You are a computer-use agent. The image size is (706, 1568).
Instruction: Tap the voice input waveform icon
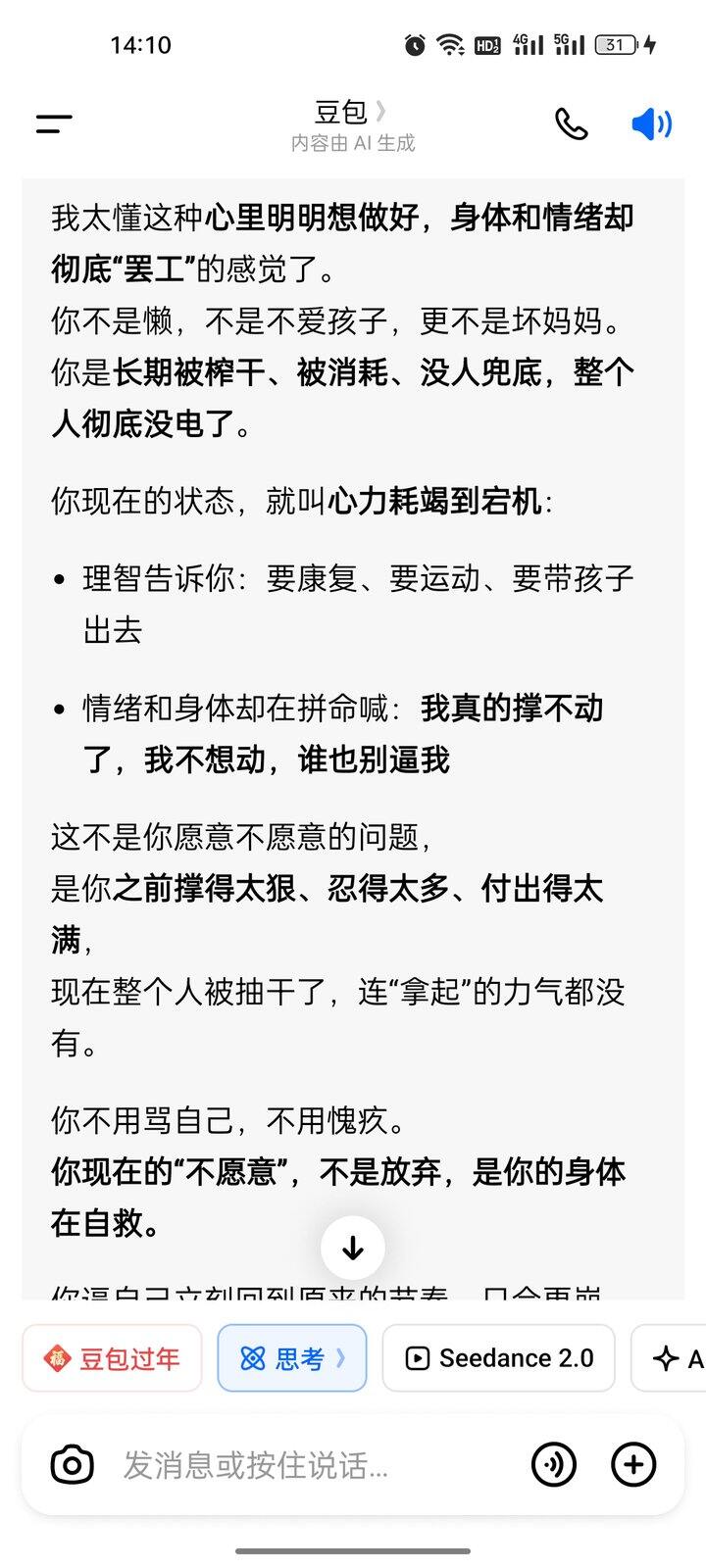[554, 1465]
